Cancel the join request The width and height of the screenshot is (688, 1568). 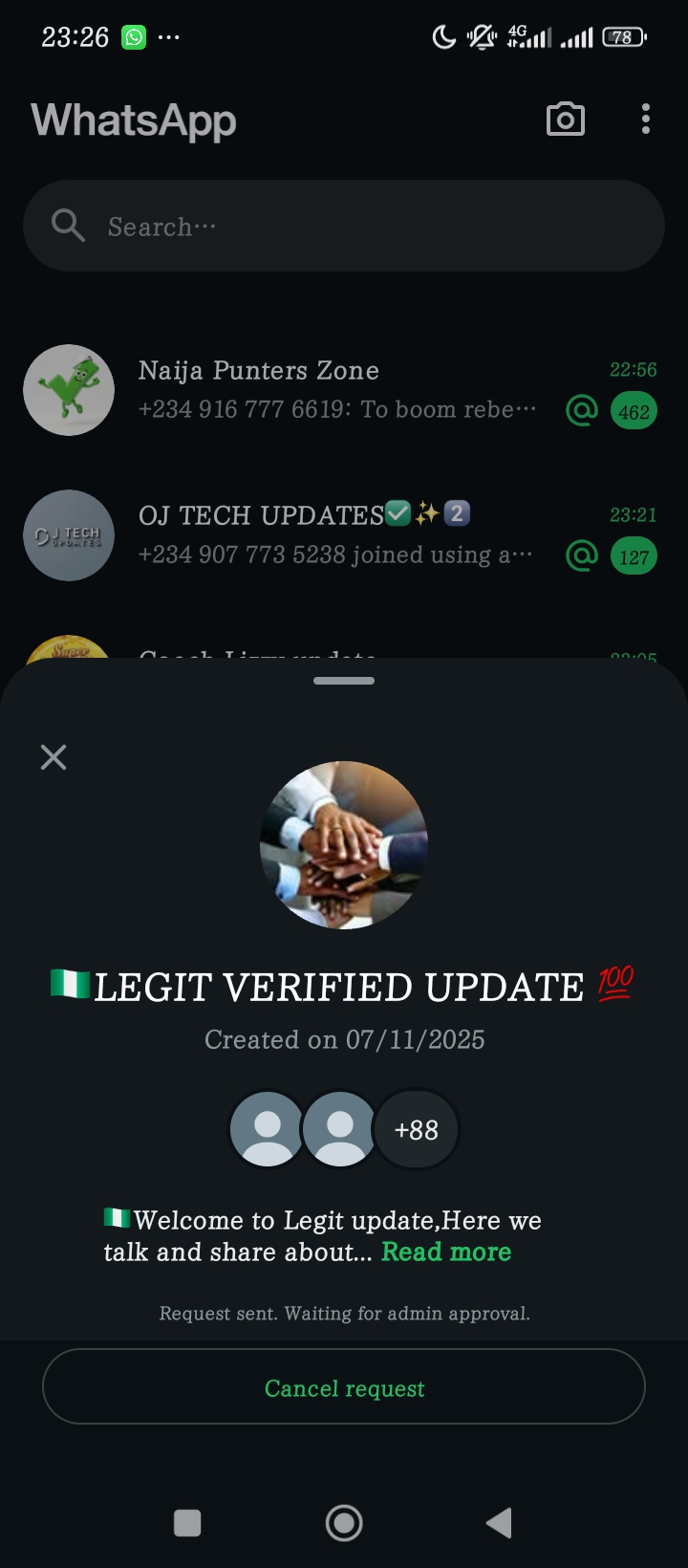click(344, 1387)
